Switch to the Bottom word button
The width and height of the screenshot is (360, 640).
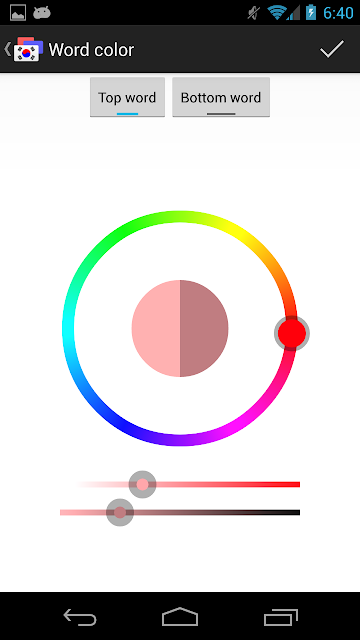pyautogui.click(x=221, y=98)
